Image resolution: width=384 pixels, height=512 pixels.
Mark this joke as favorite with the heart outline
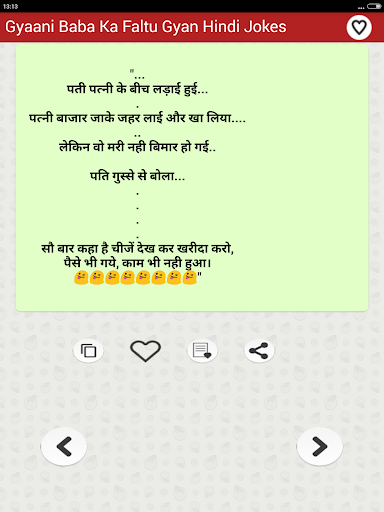(145, 351)
